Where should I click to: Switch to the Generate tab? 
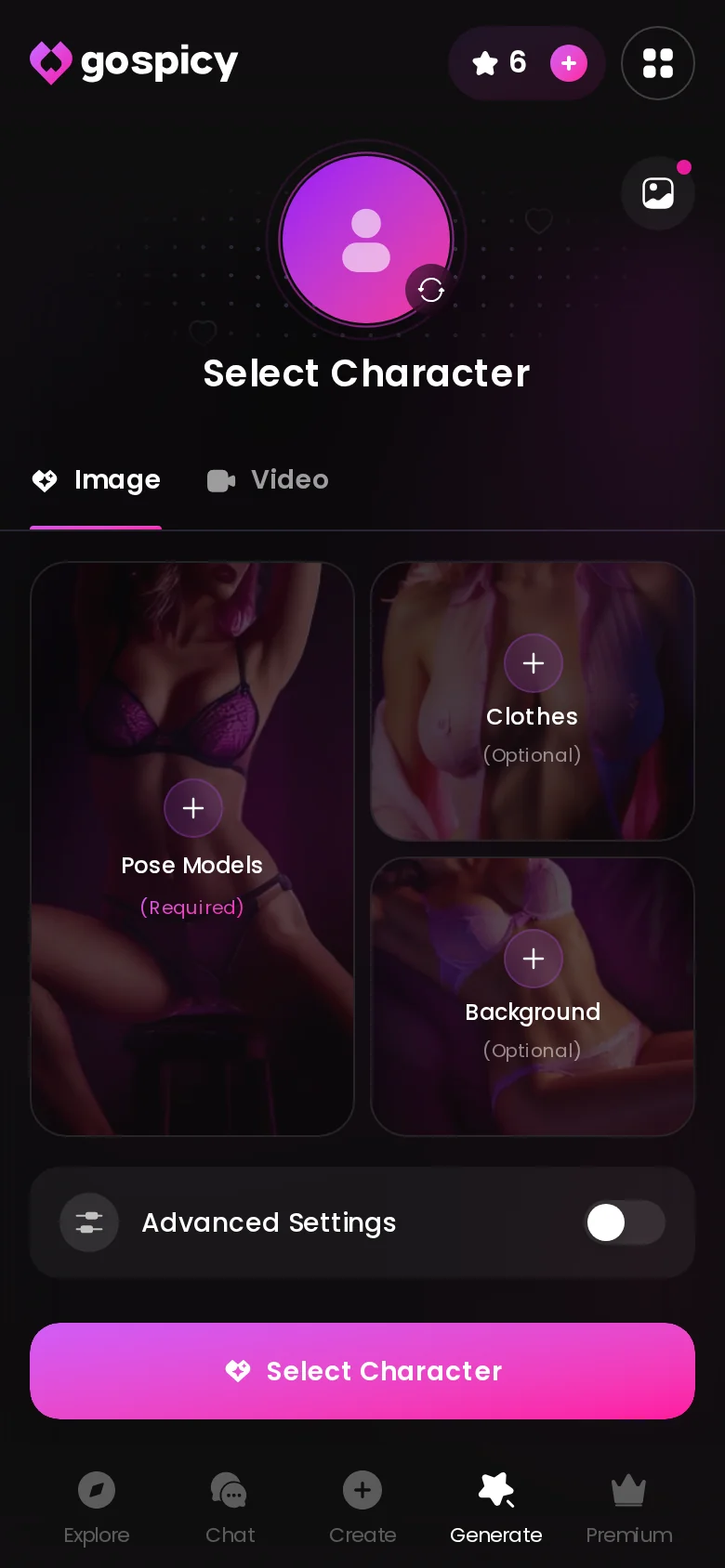click(496, 1509)
